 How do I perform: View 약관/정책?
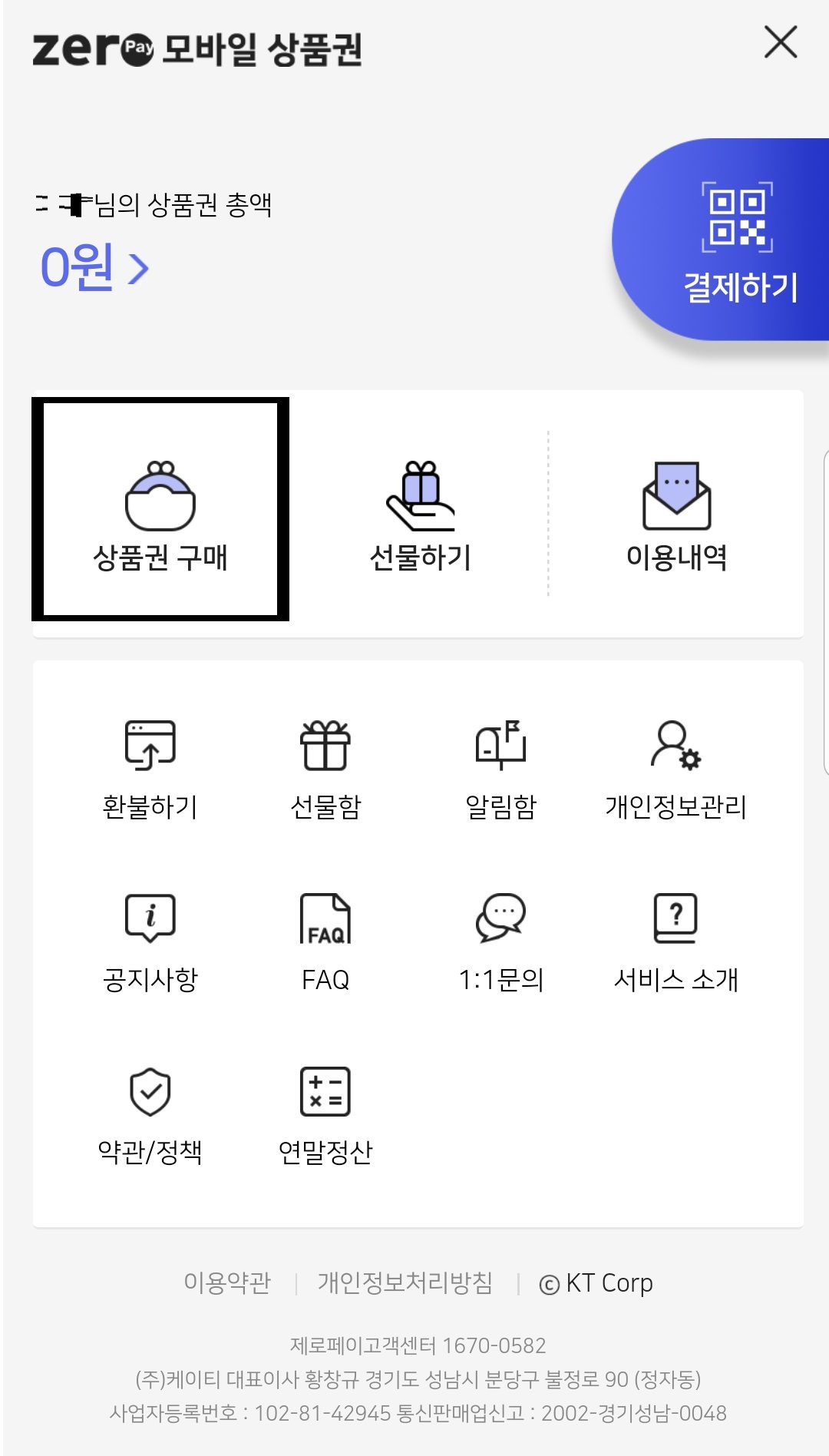point(150,1115)
